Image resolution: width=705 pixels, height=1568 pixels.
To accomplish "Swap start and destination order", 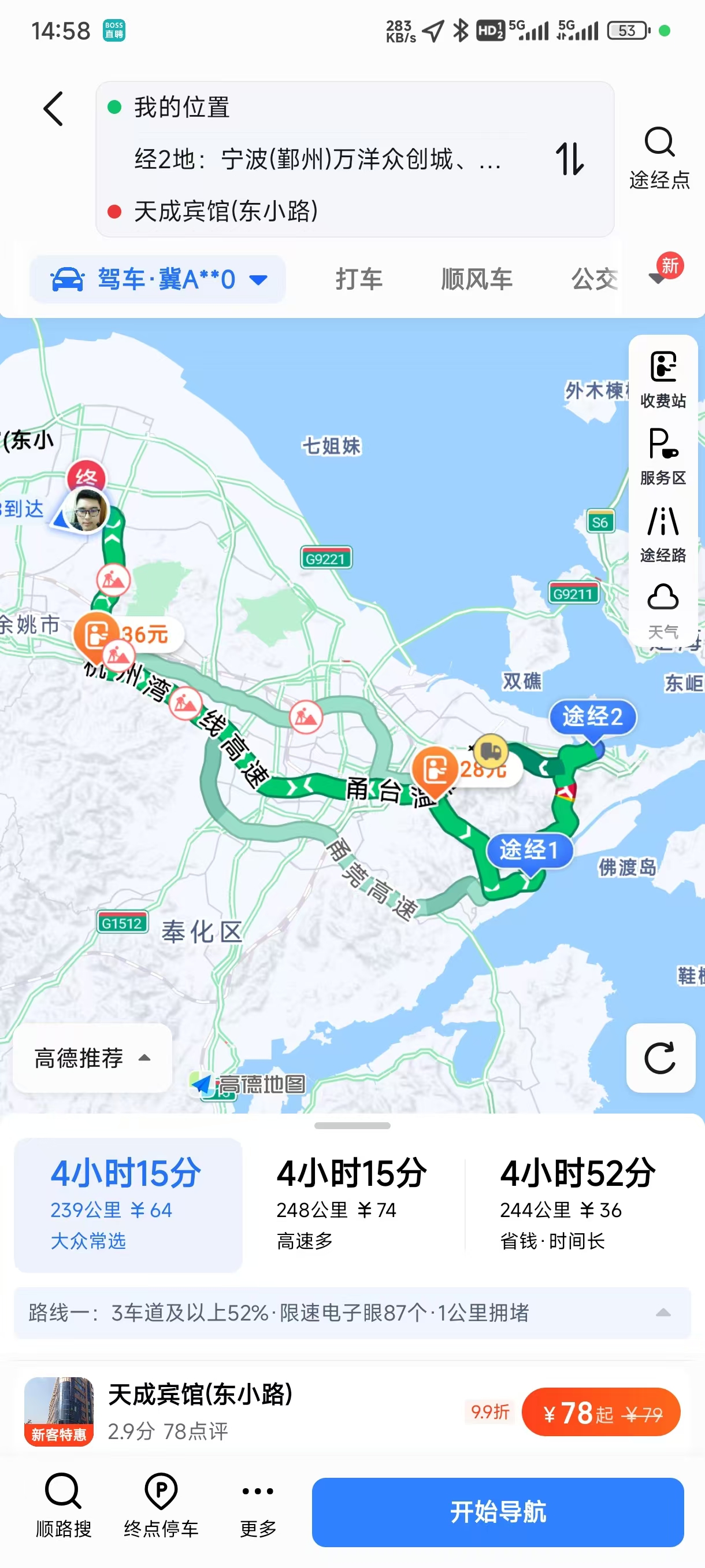I will (569, 159).
